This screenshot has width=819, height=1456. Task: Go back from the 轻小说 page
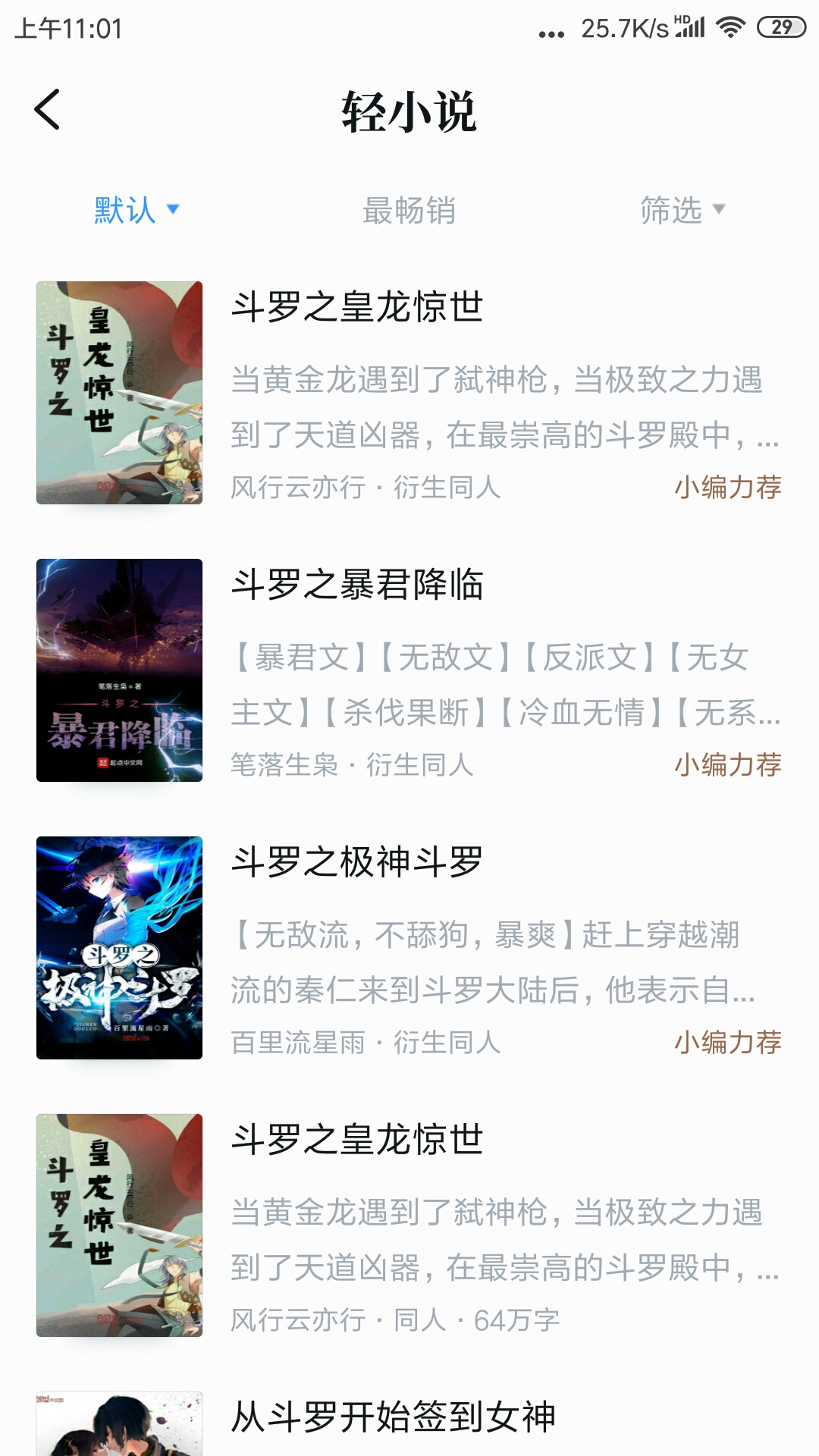coord(47,110)
